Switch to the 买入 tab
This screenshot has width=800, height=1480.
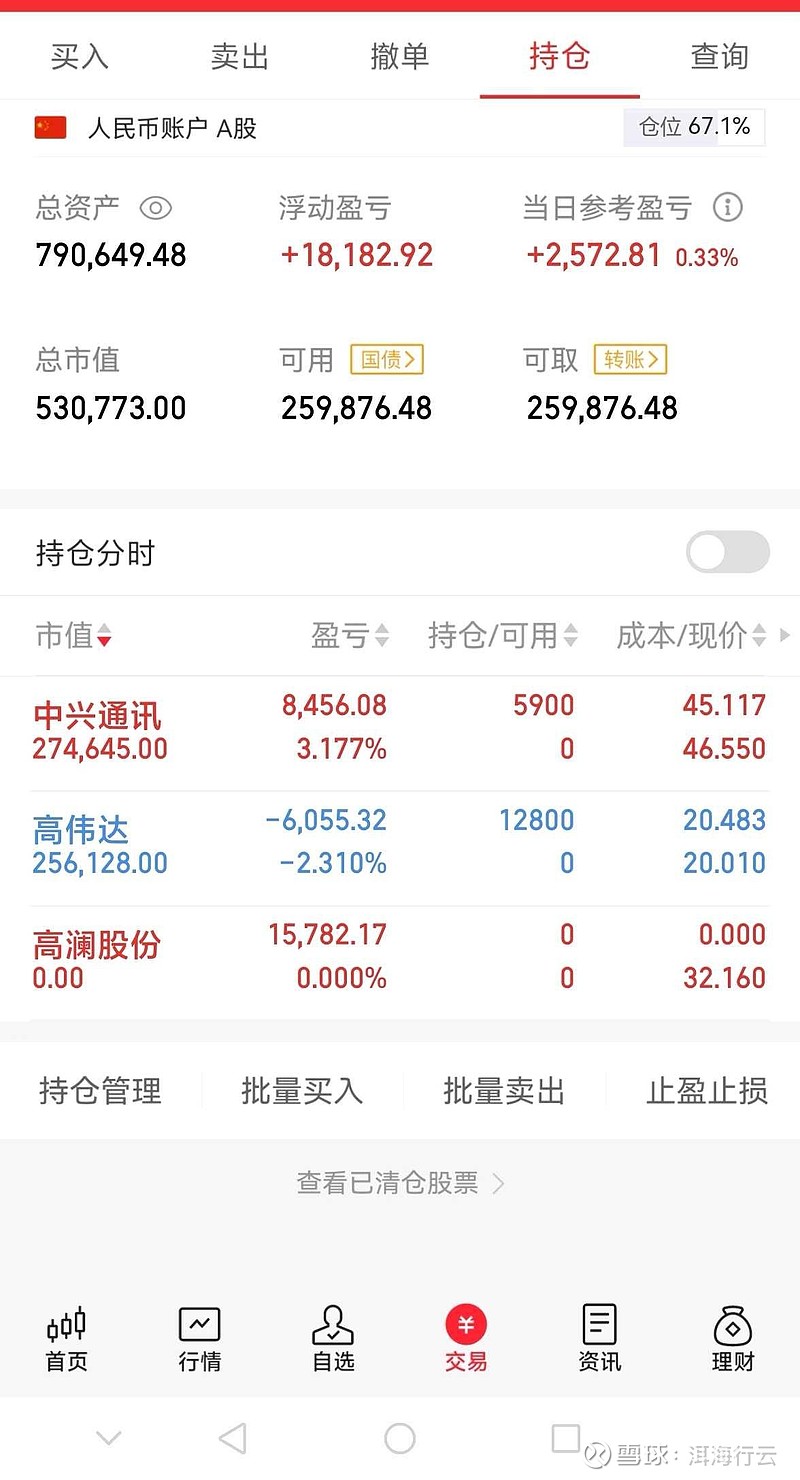coord(80,57)
